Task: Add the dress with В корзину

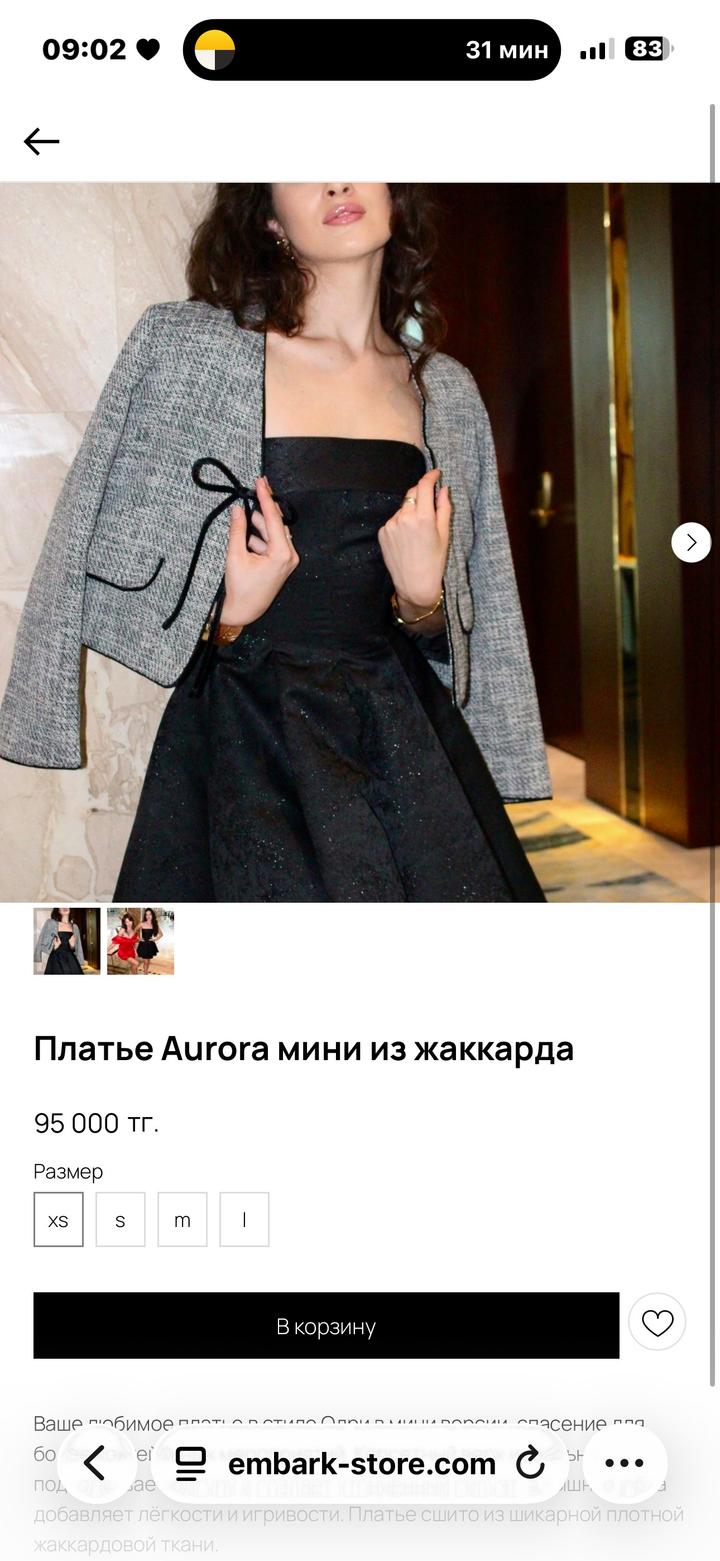Action: (326, 1326)
